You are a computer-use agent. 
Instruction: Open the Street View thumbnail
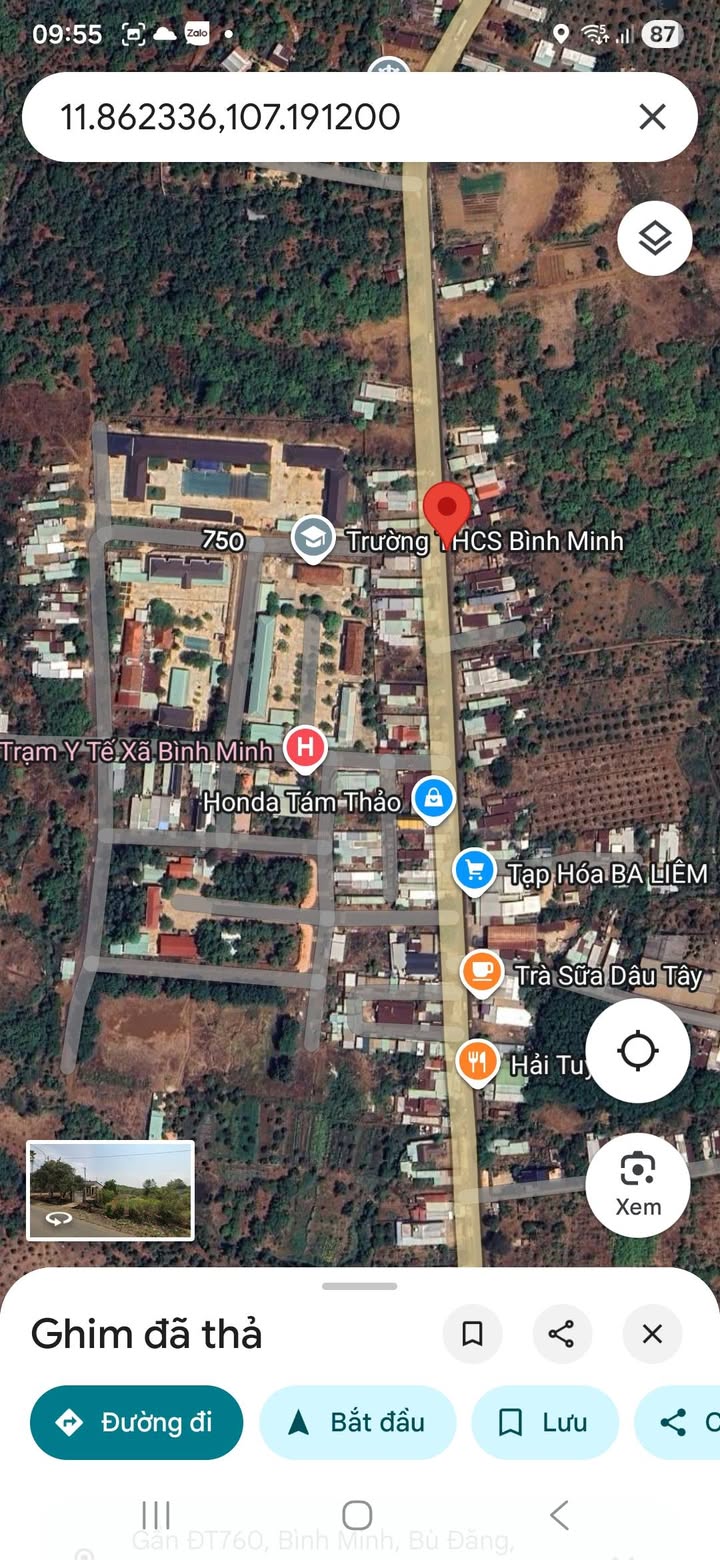(x=110, y=1190)
